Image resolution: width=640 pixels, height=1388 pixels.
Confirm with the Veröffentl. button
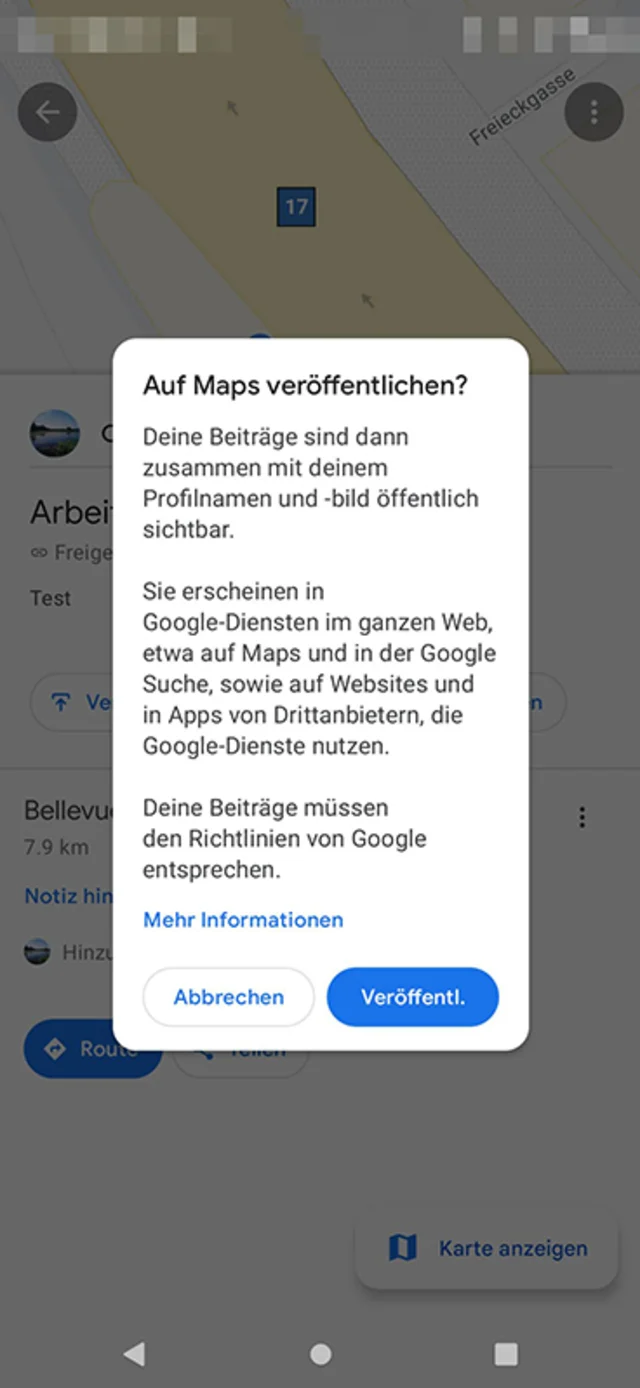pos(412,997)
